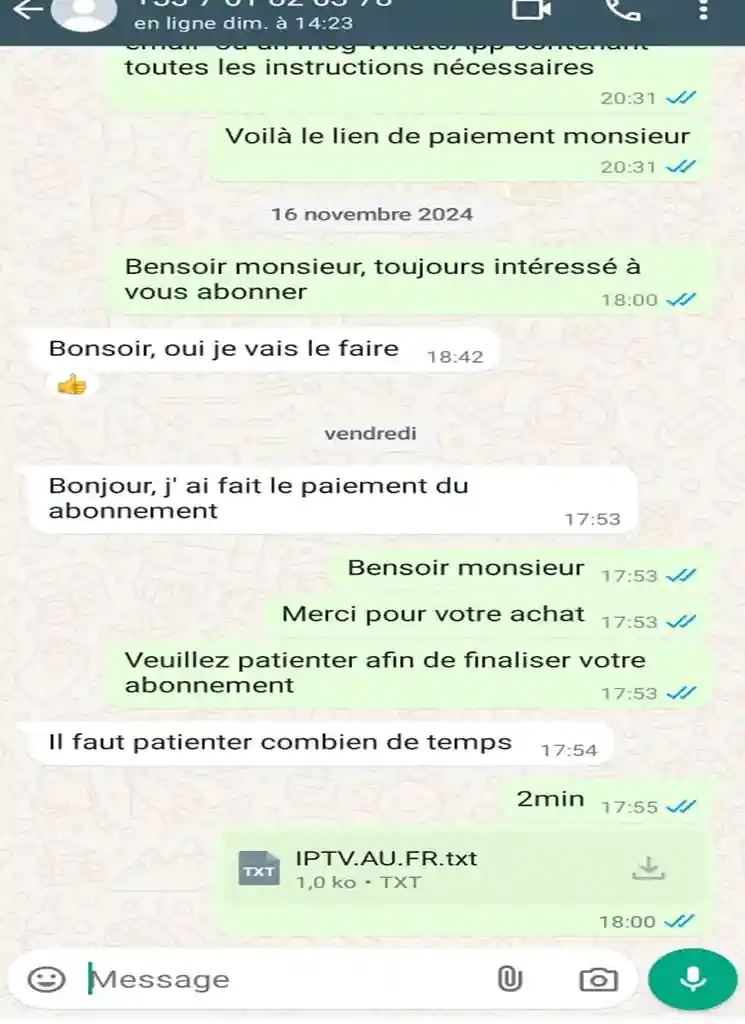745x1024 pixels.
Task: Open the overflow menu
Action: click(705, 10)
